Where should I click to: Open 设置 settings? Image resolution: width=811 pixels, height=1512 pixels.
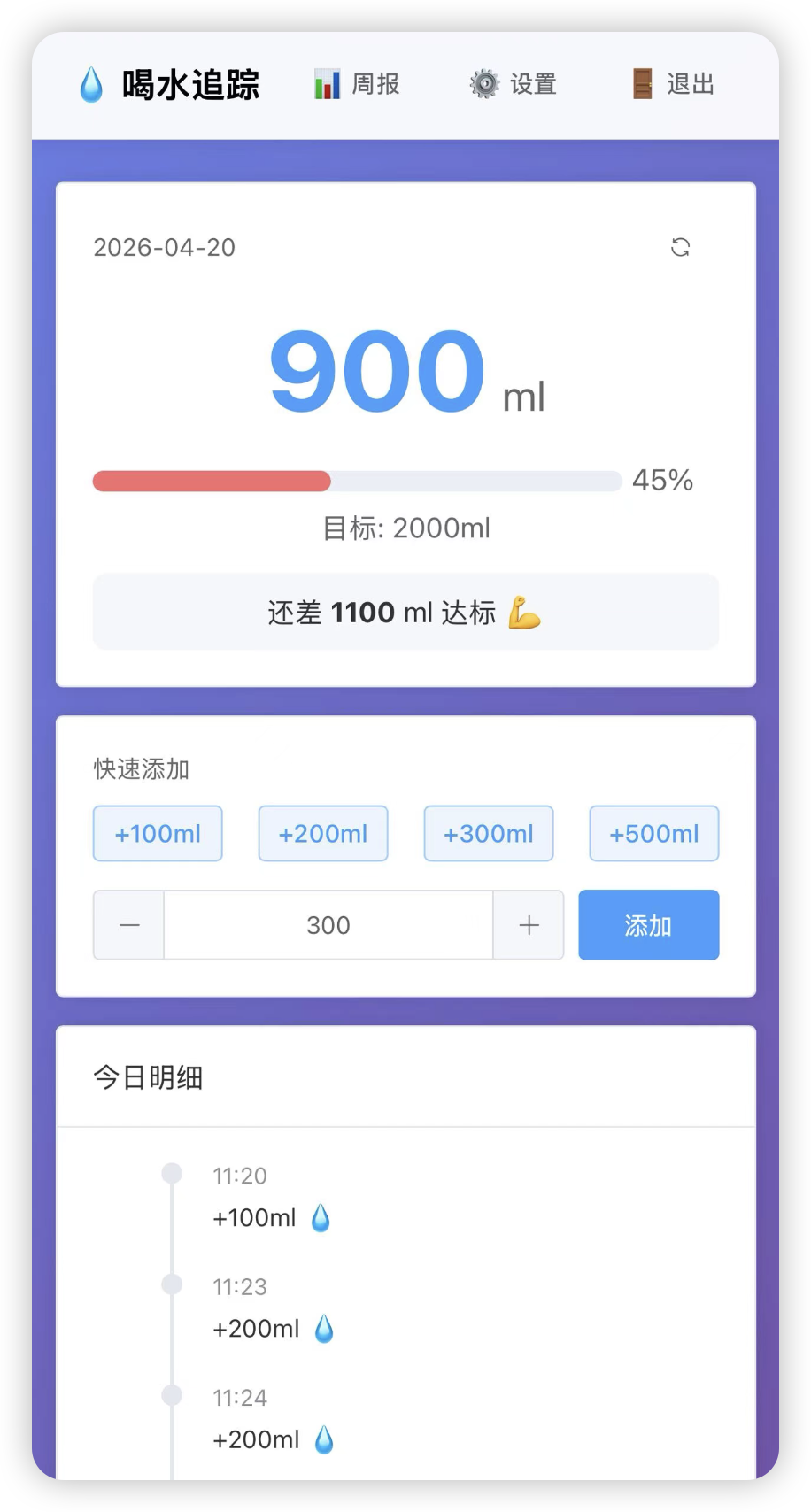(513, 85)
